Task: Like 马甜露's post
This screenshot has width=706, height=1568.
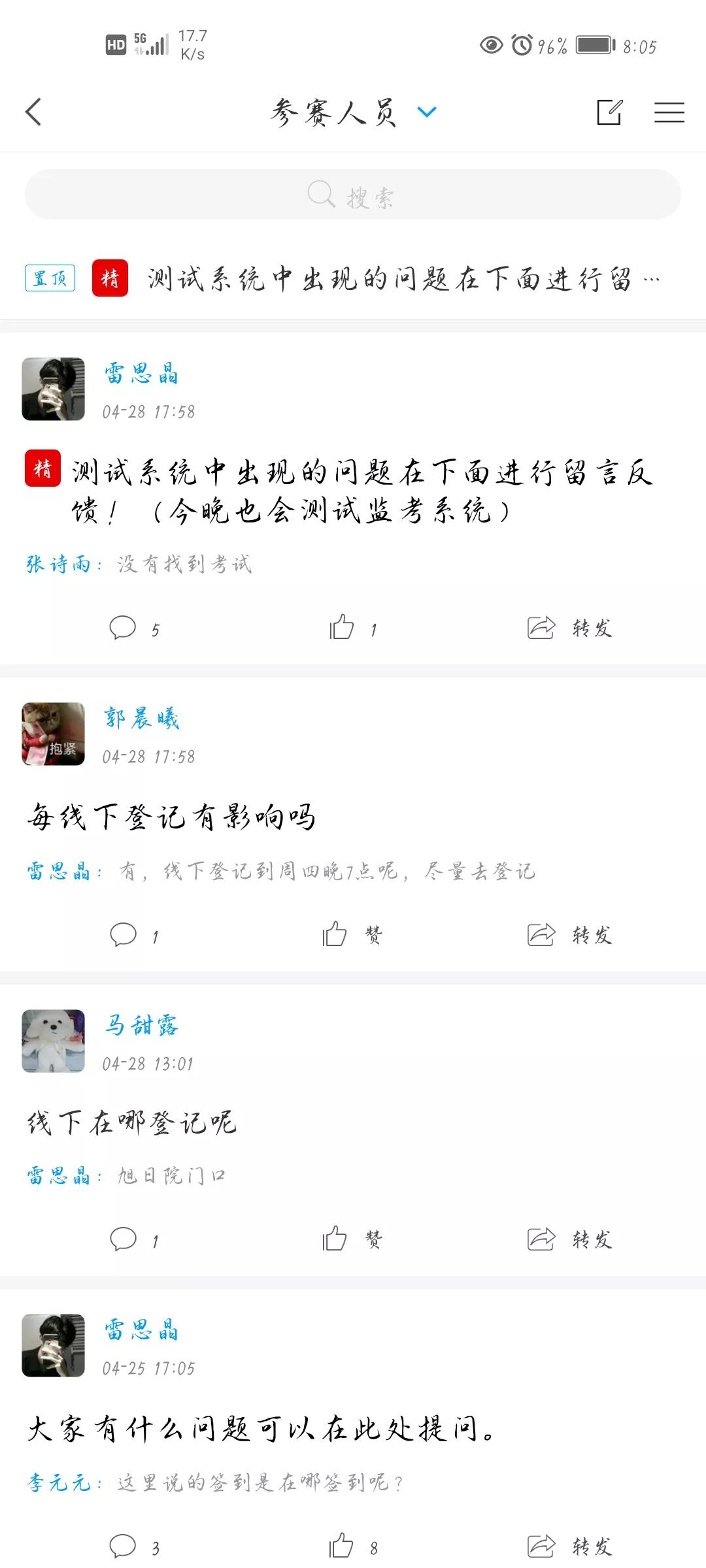Action: (x=335, y=1239)
